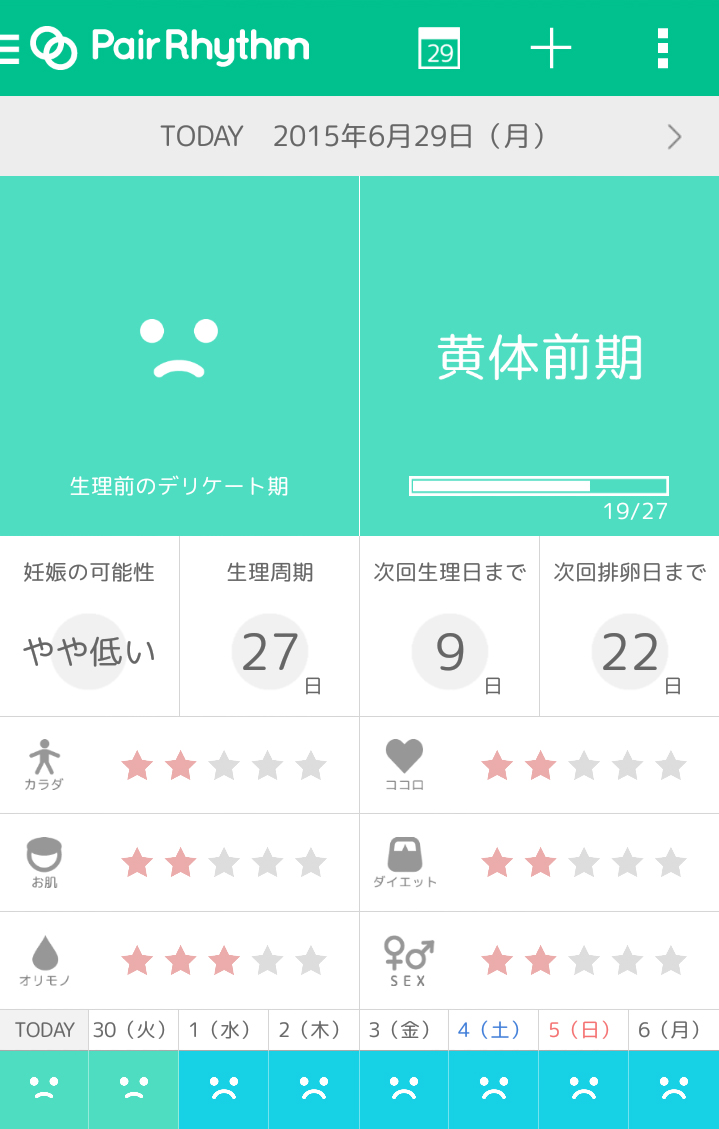This screenshot has height=1129, width=719.
Task: Select 6（月） in the date strip
Action: [x=673, y=1070]
